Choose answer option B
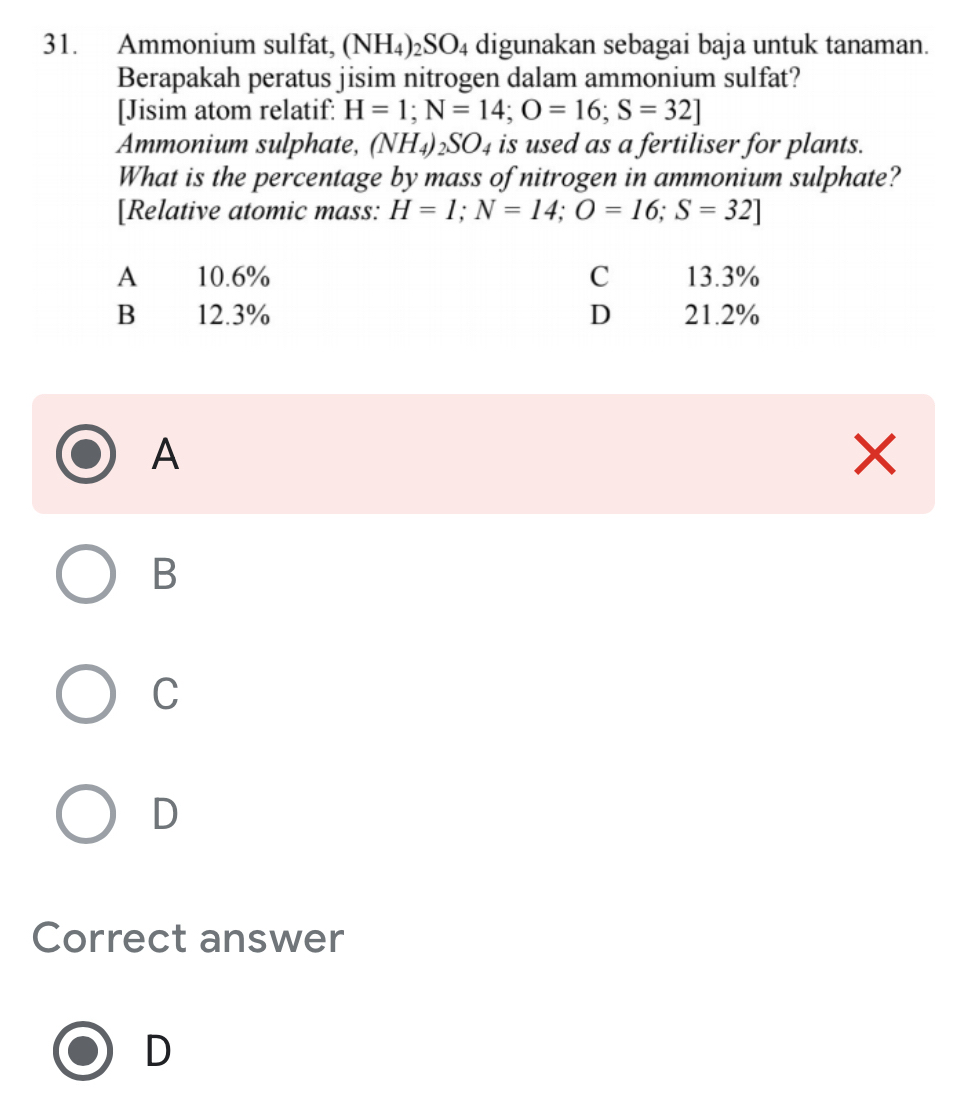954x1097 pixels. coord(86,575)
